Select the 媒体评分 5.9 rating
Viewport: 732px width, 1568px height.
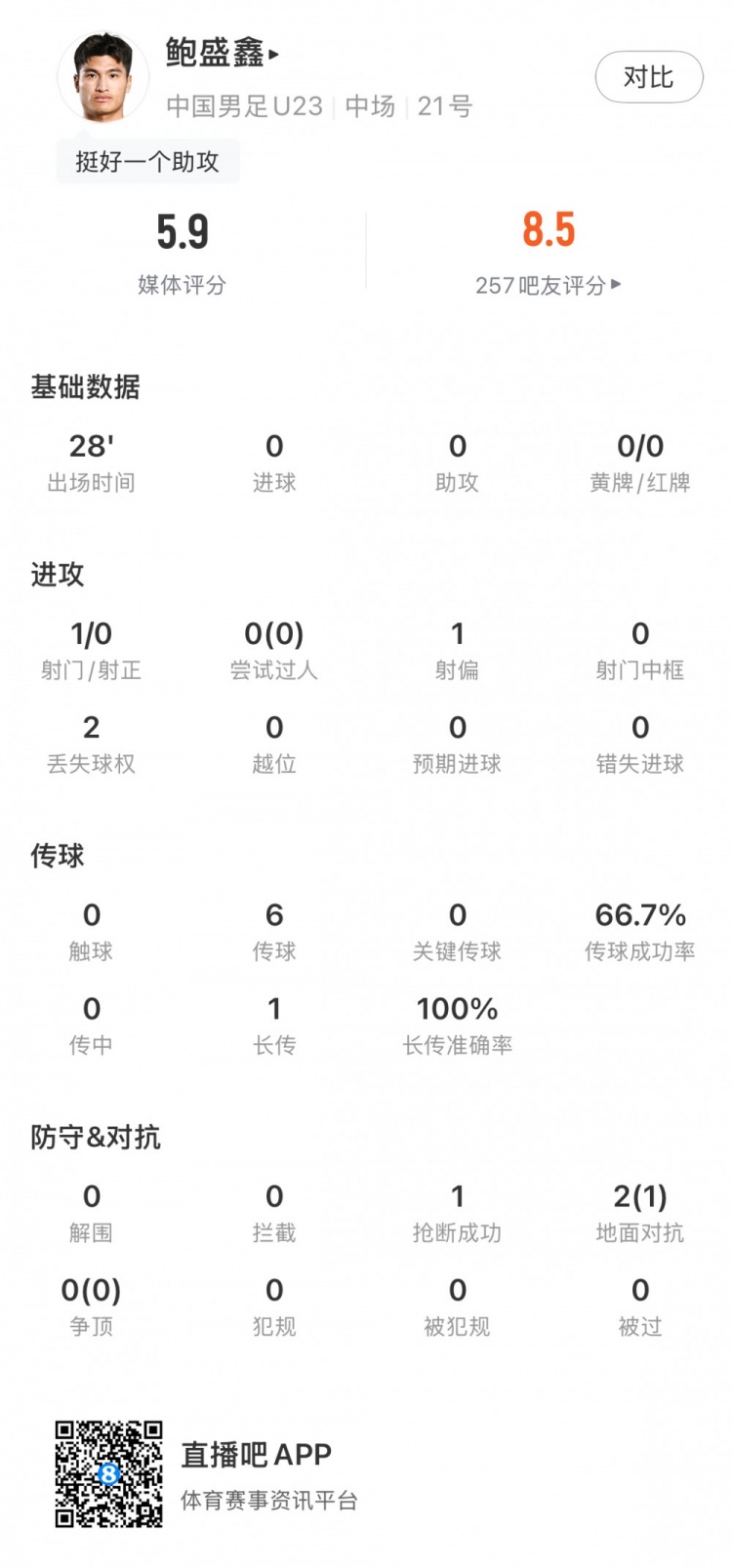pos(183,247)
